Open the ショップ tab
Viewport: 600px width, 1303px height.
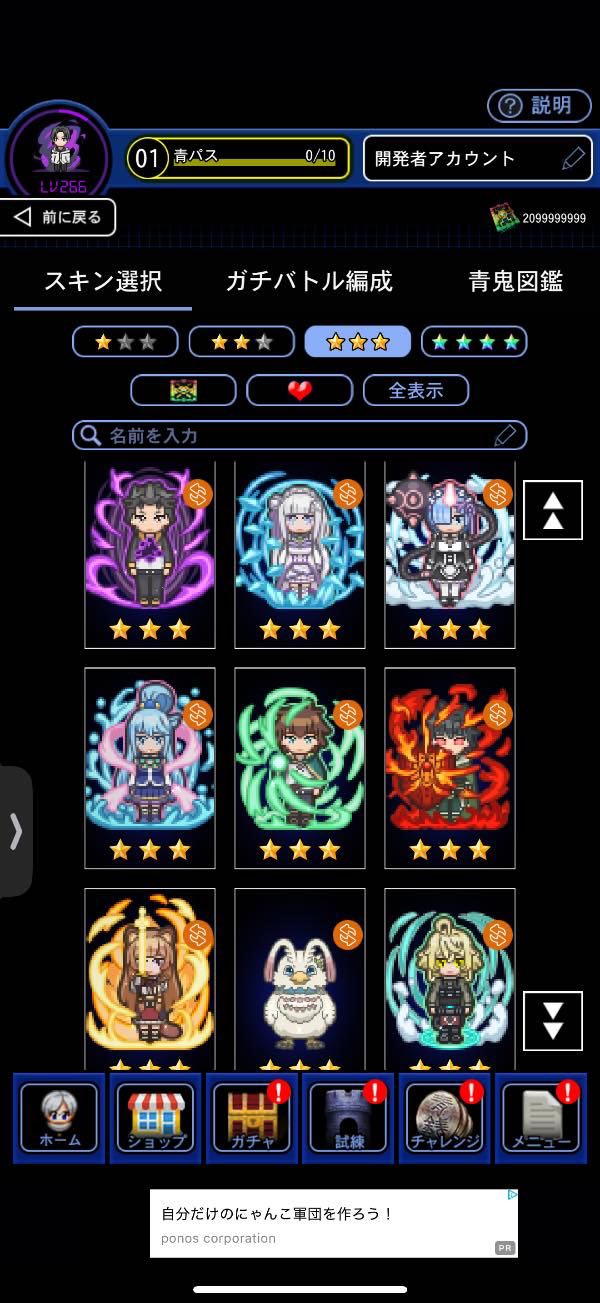(x=155, y=1118)
